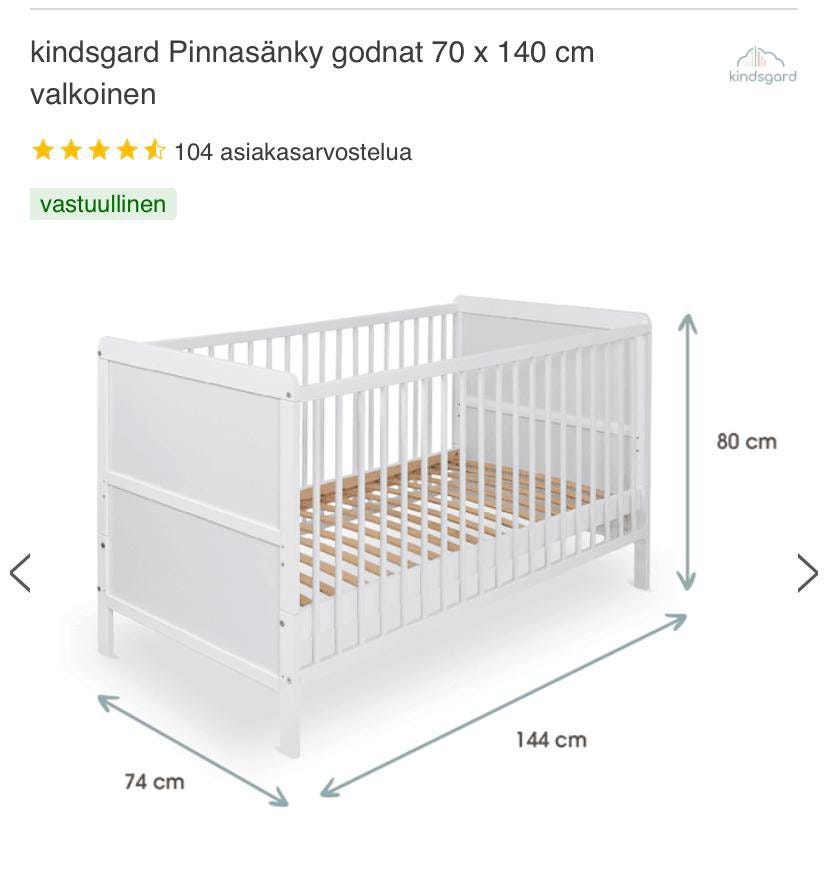This screenshot has width=828, height=872.
Task: Tap the vastuullinen badge
Action: coord(103,204)
